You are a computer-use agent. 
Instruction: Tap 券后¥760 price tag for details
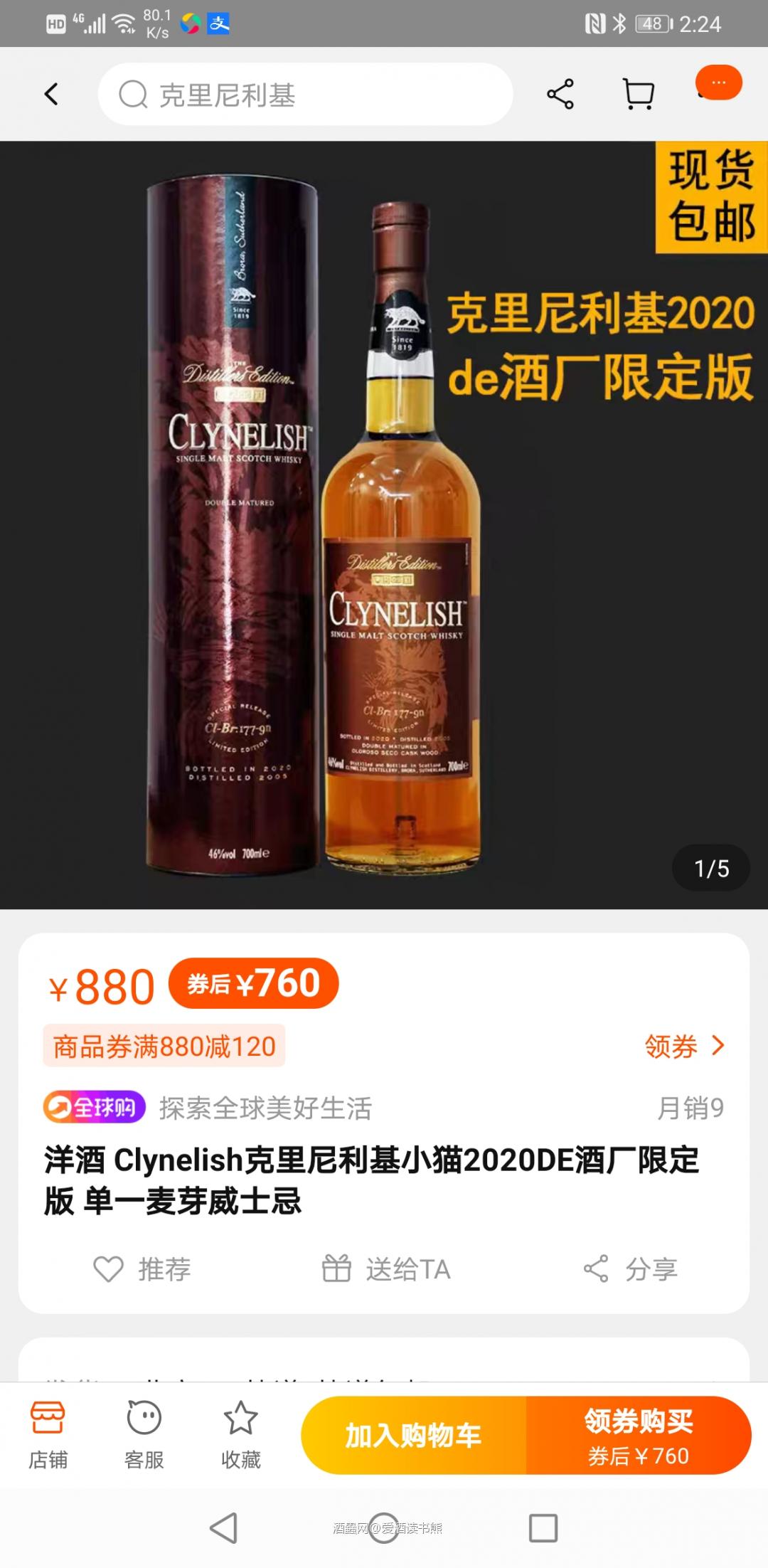[255, 984]
